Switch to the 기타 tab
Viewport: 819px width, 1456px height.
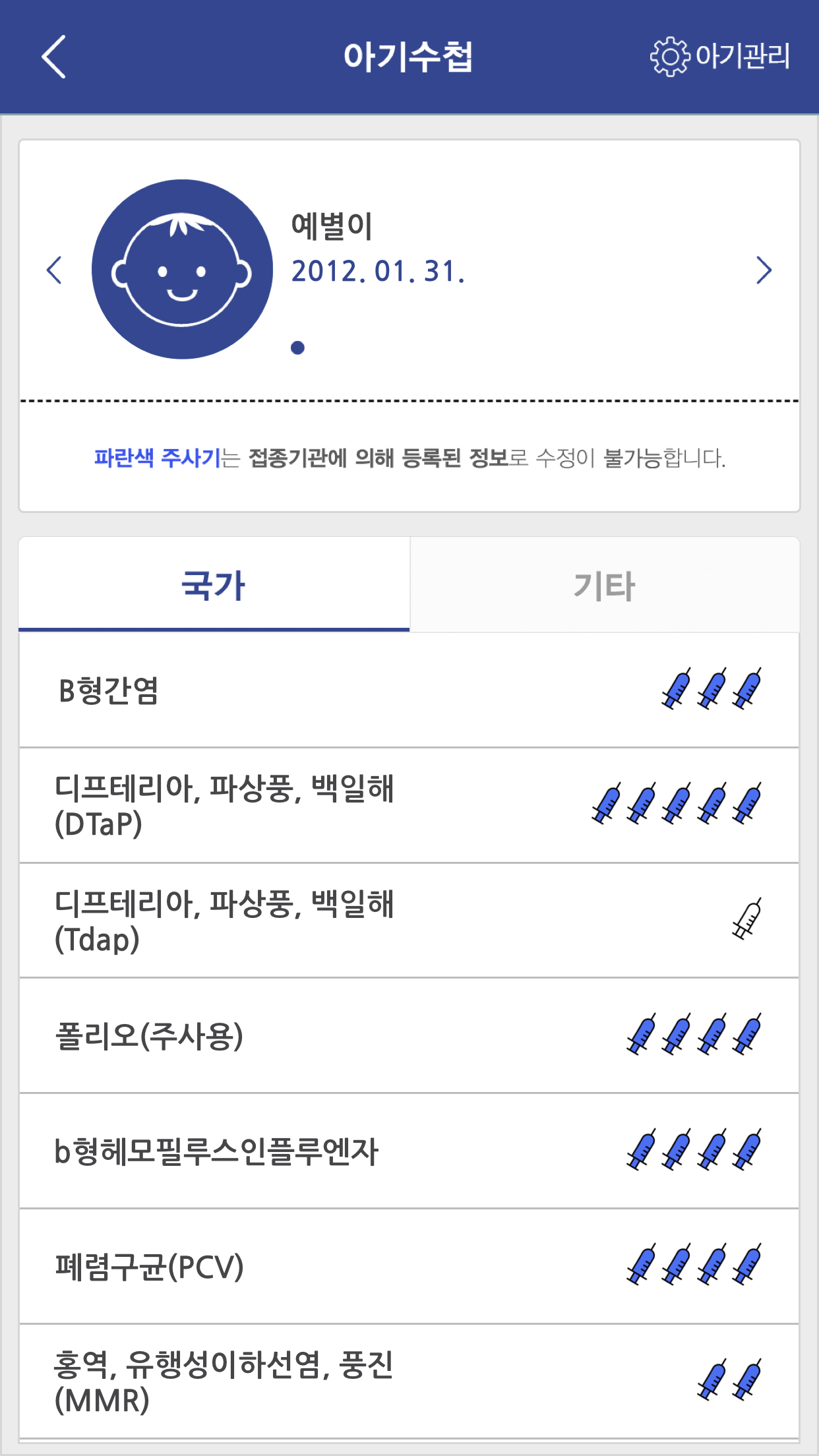tap(605, 584)
